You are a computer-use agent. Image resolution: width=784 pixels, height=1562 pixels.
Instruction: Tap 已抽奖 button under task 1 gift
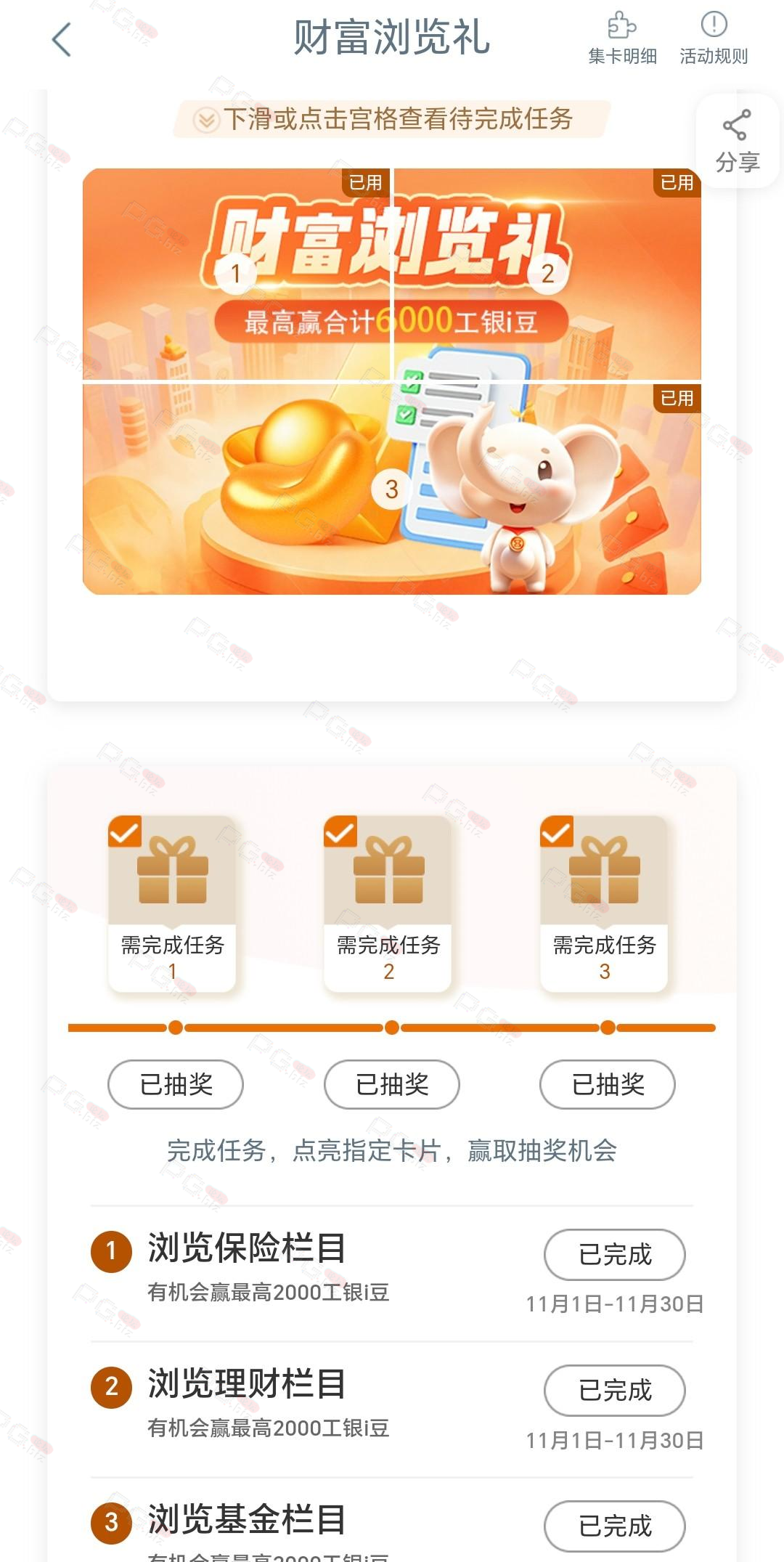pyautogui.click(x=176, y=1084)
